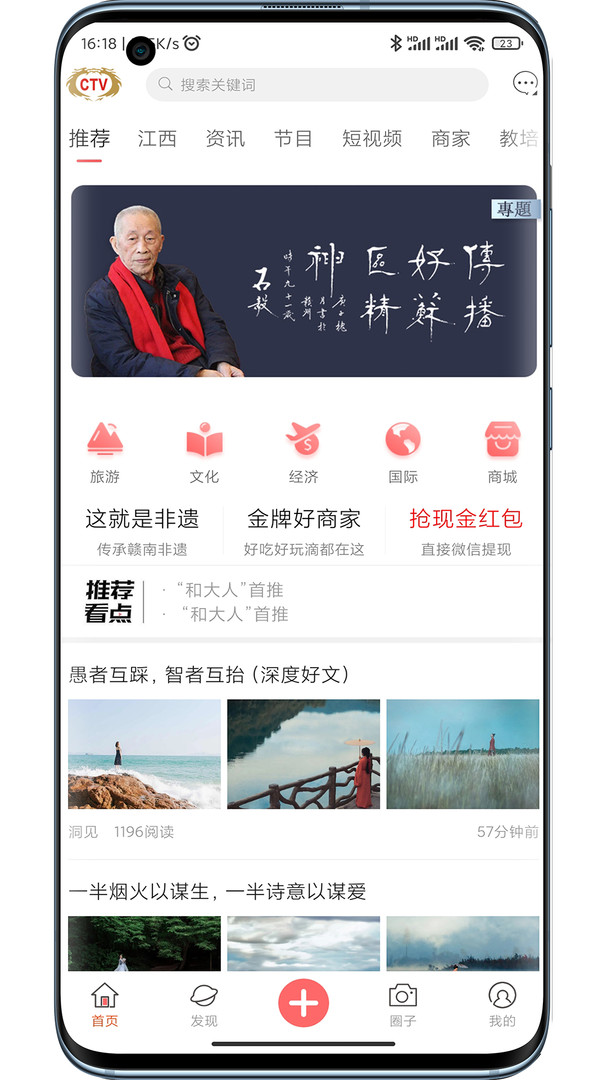Open 金牌好商家 section
Screen dimensions: 607x1080
(x=304, y=531)
